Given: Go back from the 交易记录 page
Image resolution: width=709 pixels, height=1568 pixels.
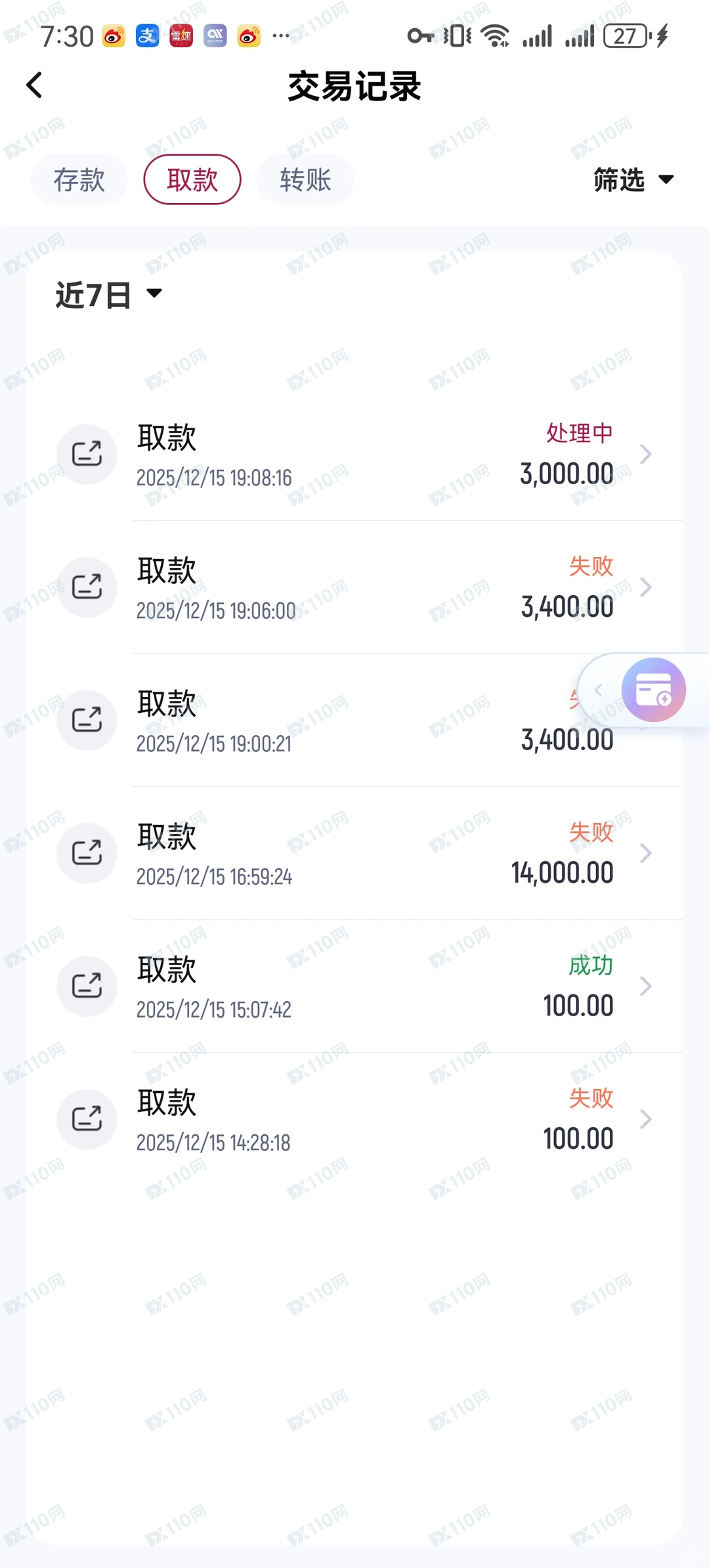Looking at the screenshot, I should pos(34,85).
